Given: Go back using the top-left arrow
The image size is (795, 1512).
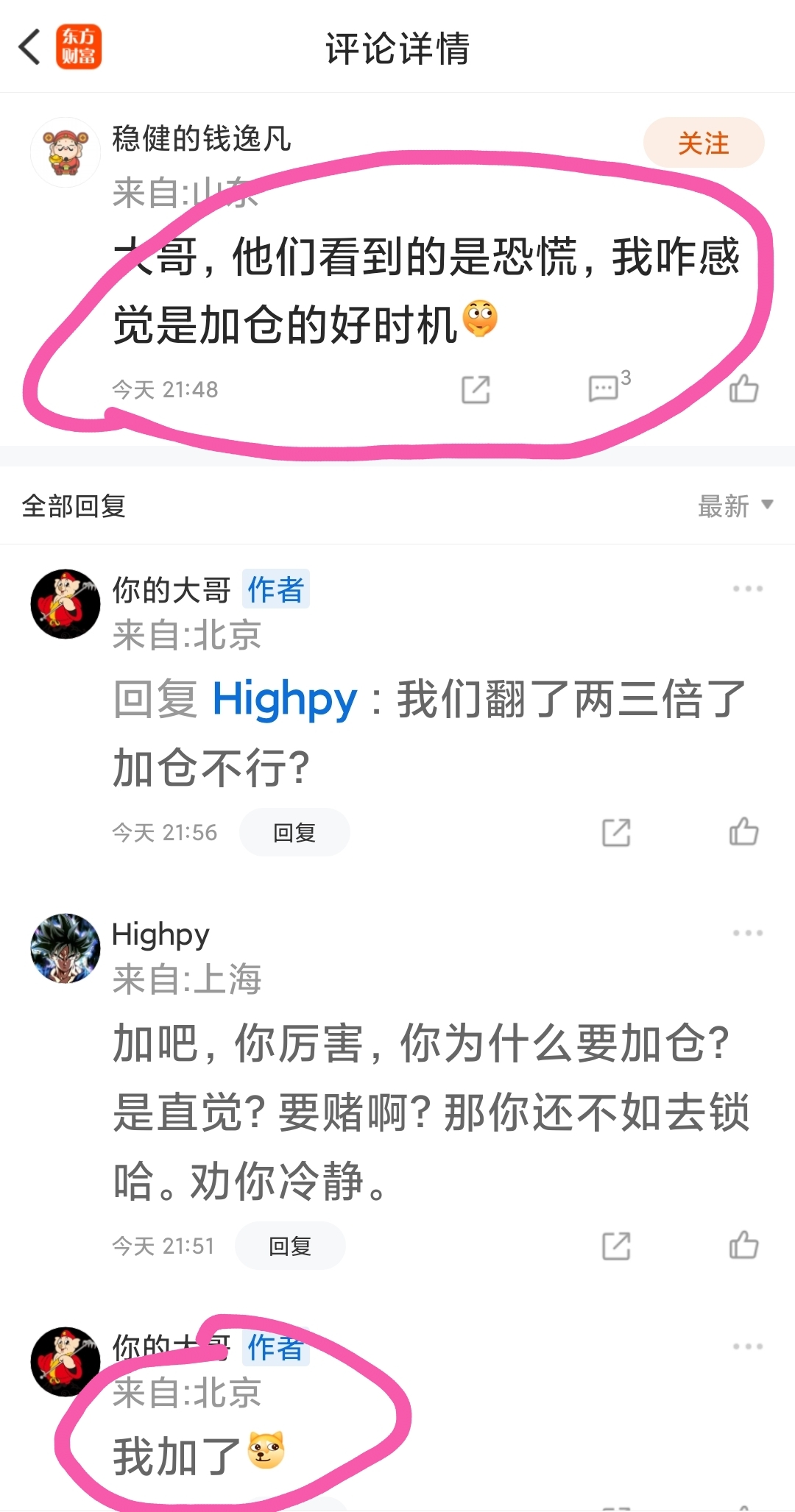Looking at the screenshot, I should (x=29, y=47).
